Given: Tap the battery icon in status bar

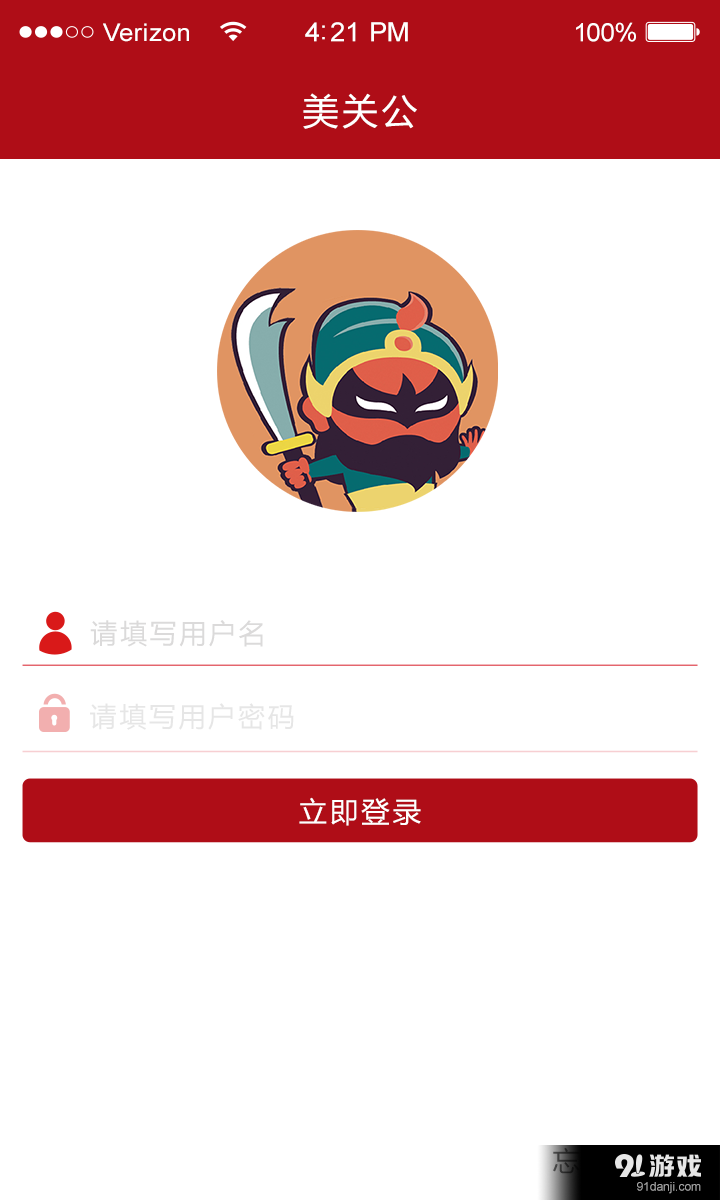Looking at the screenshot, I should pyautogui.click(x=672, y=31).
